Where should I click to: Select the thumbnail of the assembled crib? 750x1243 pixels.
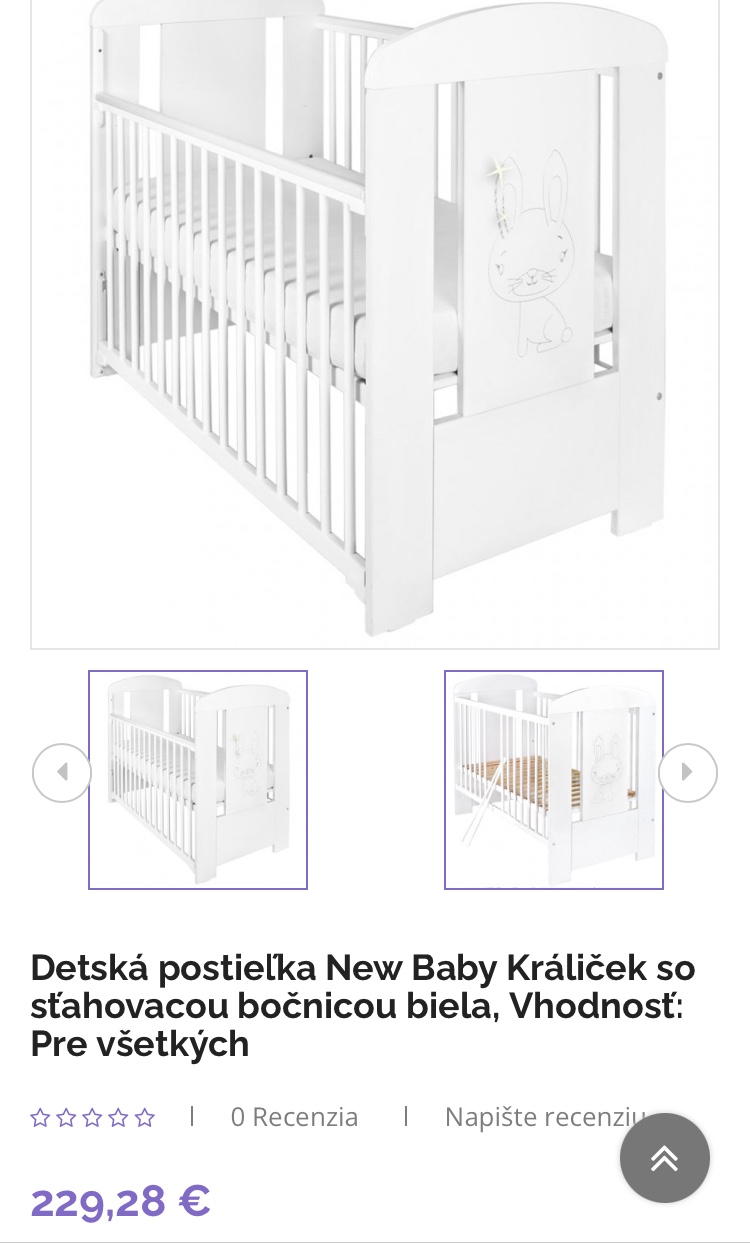pyautogui.click(x=198, y=780)
